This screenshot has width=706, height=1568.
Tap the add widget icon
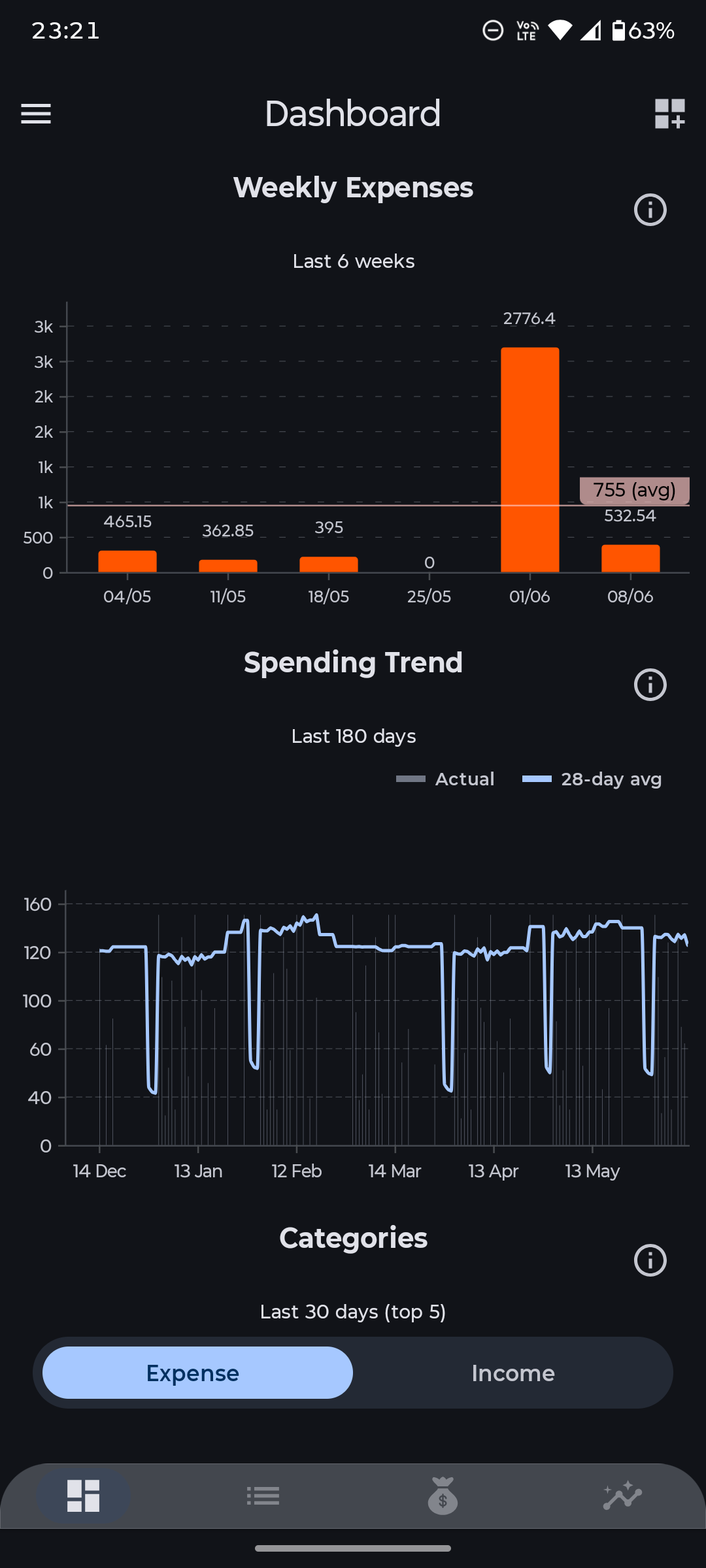pos(669,114)
